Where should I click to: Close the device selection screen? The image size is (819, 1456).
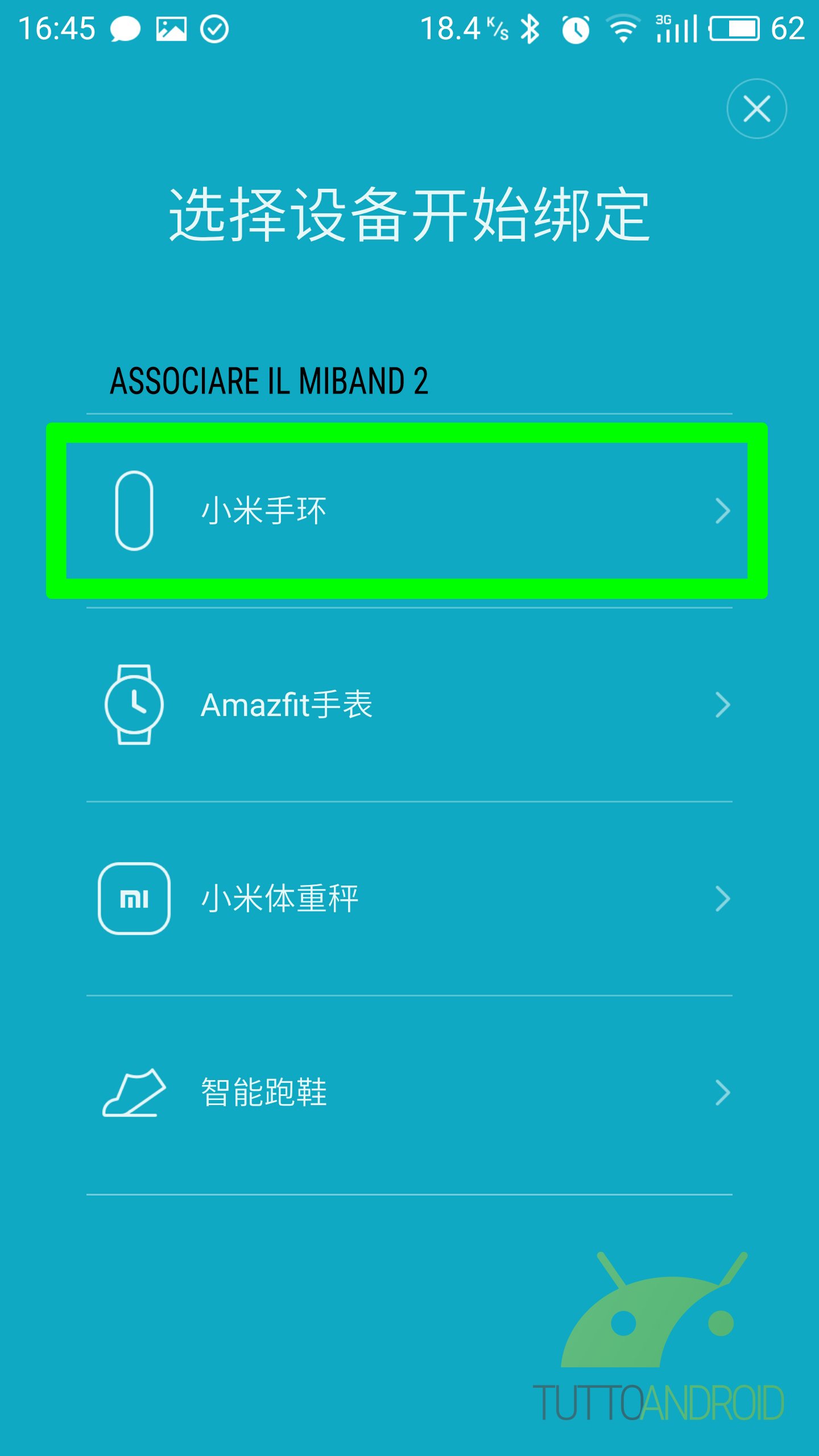pos(756,109)
